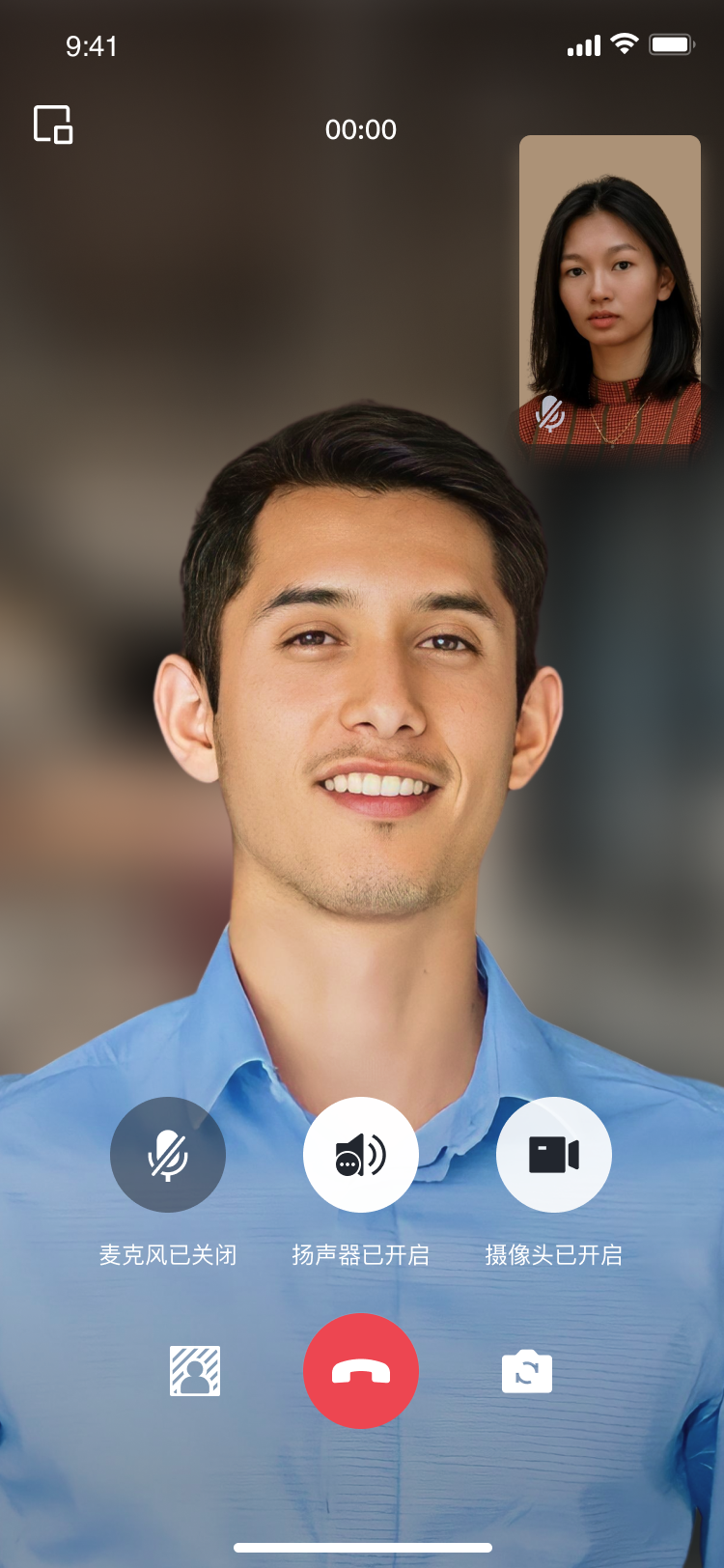Open virtual background blur option
Screen dimensions: 724x1568
(195, 1371)
